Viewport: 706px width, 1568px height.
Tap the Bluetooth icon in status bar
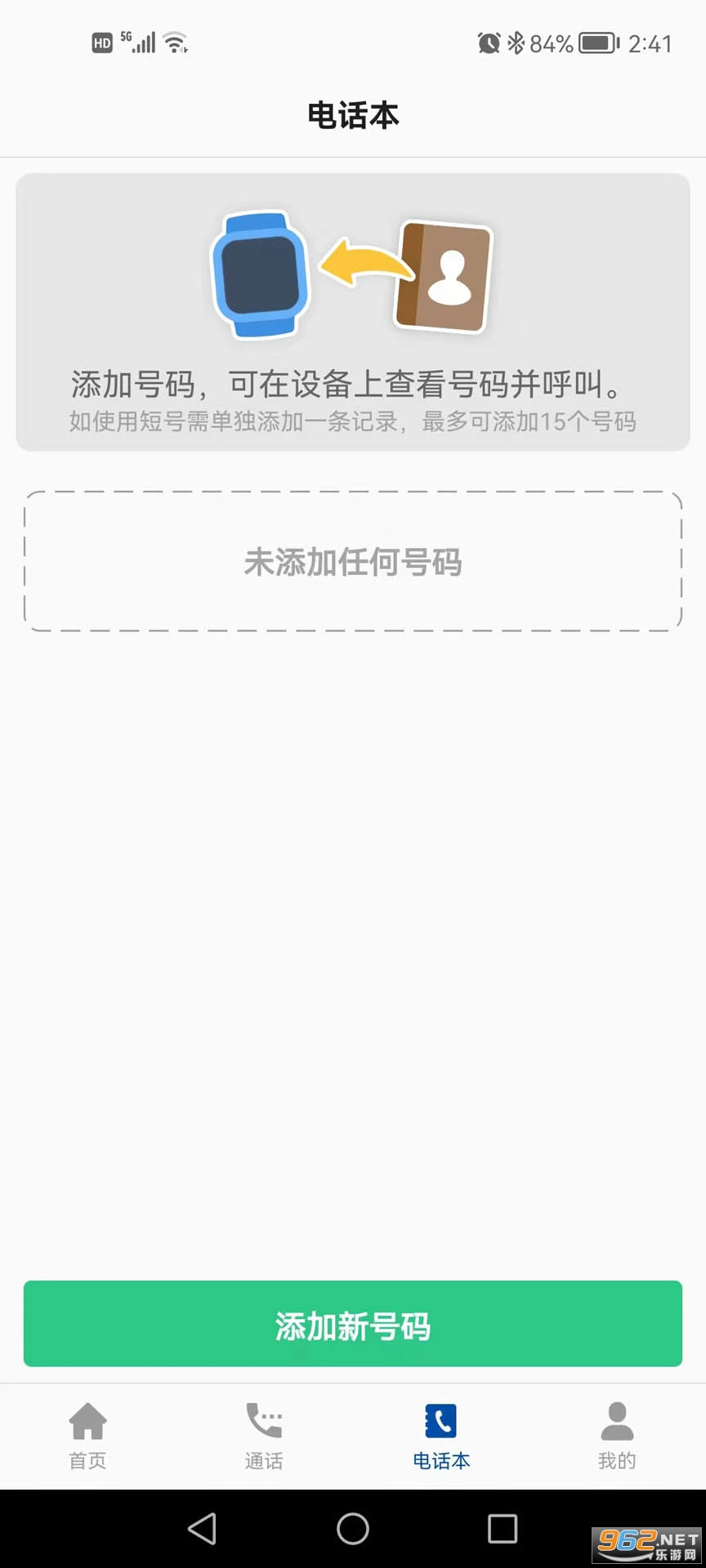[515, 44]
